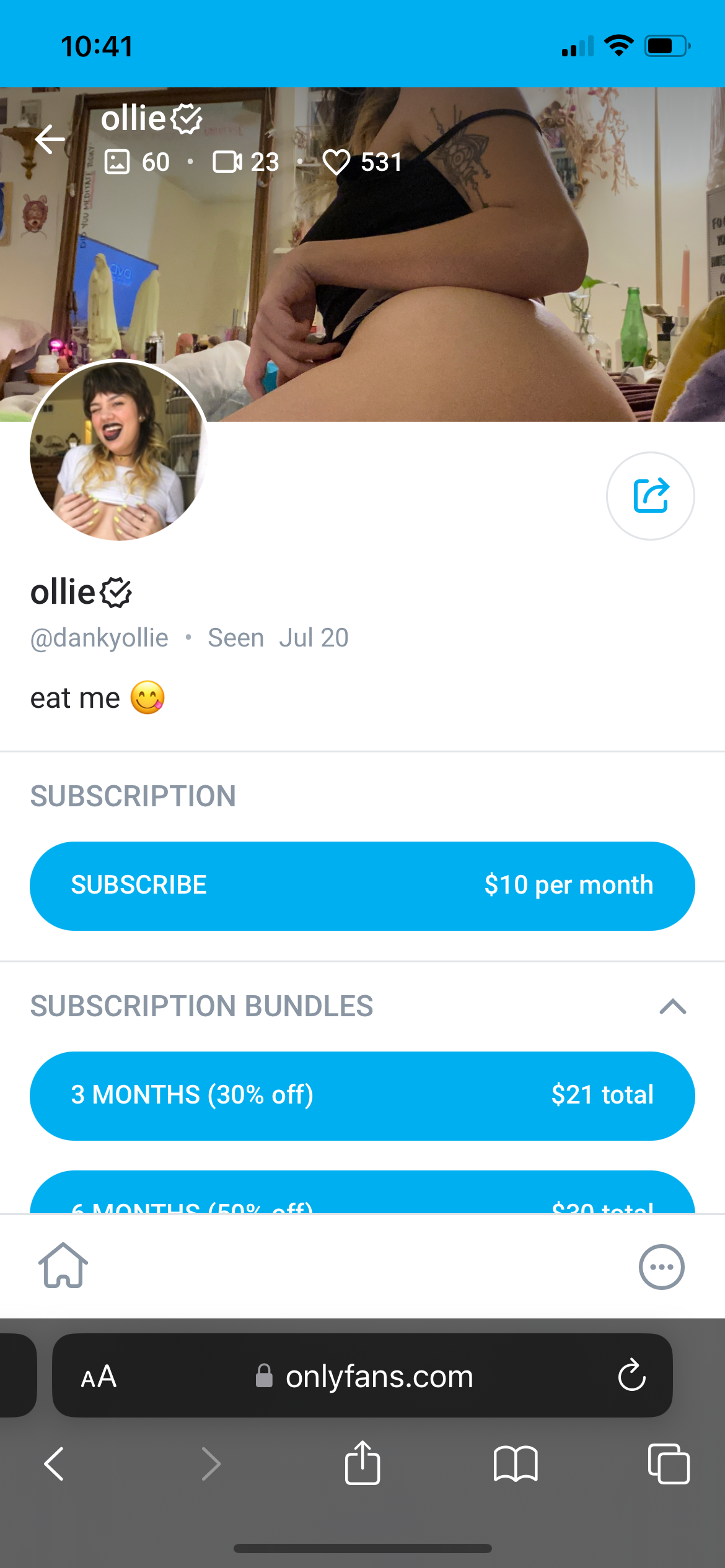This screenshot has width=725, height=1568.
Task: Open the more options menu
Action: point(661,1267)
